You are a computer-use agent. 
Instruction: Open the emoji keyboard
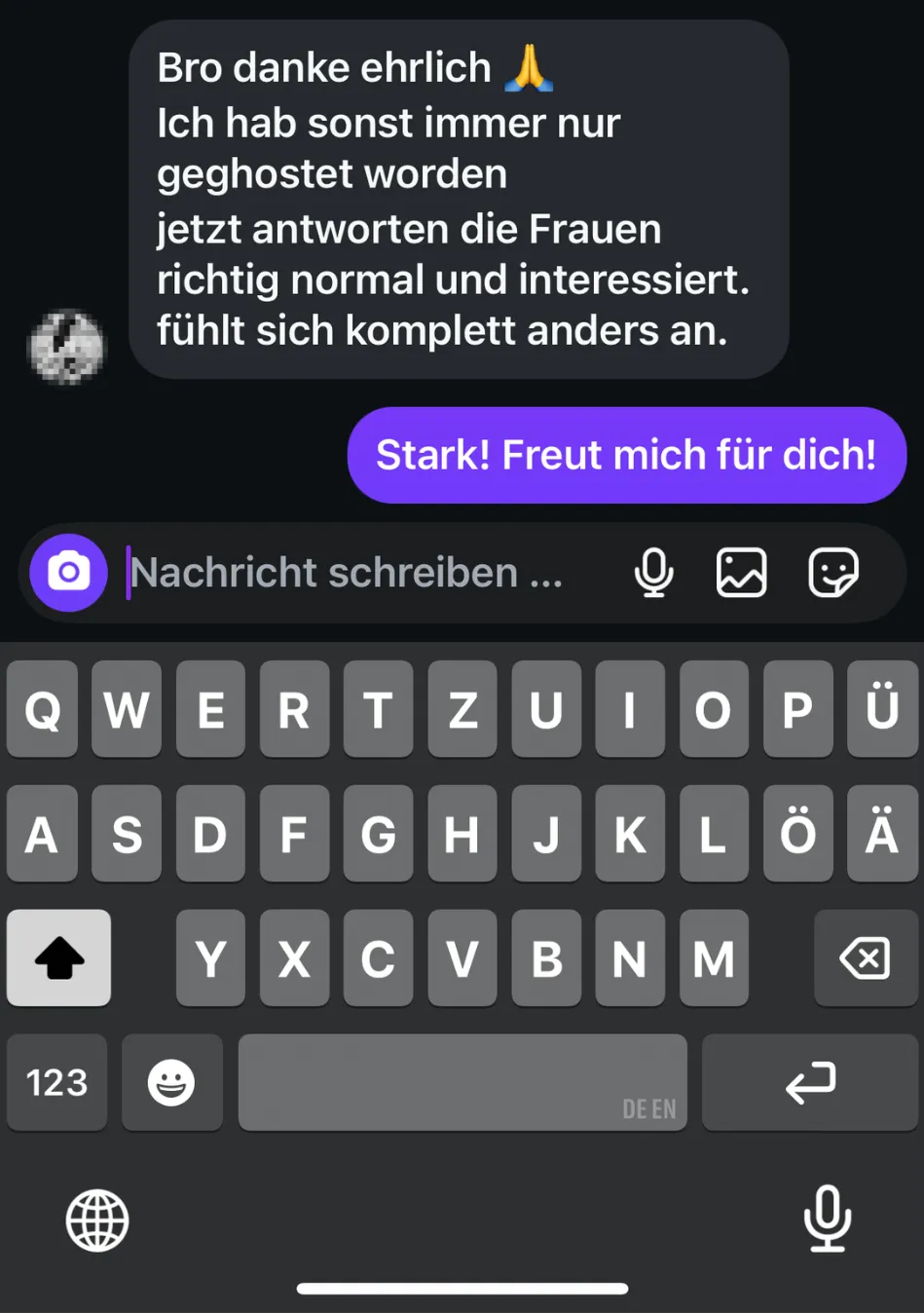click(171, 1082)
